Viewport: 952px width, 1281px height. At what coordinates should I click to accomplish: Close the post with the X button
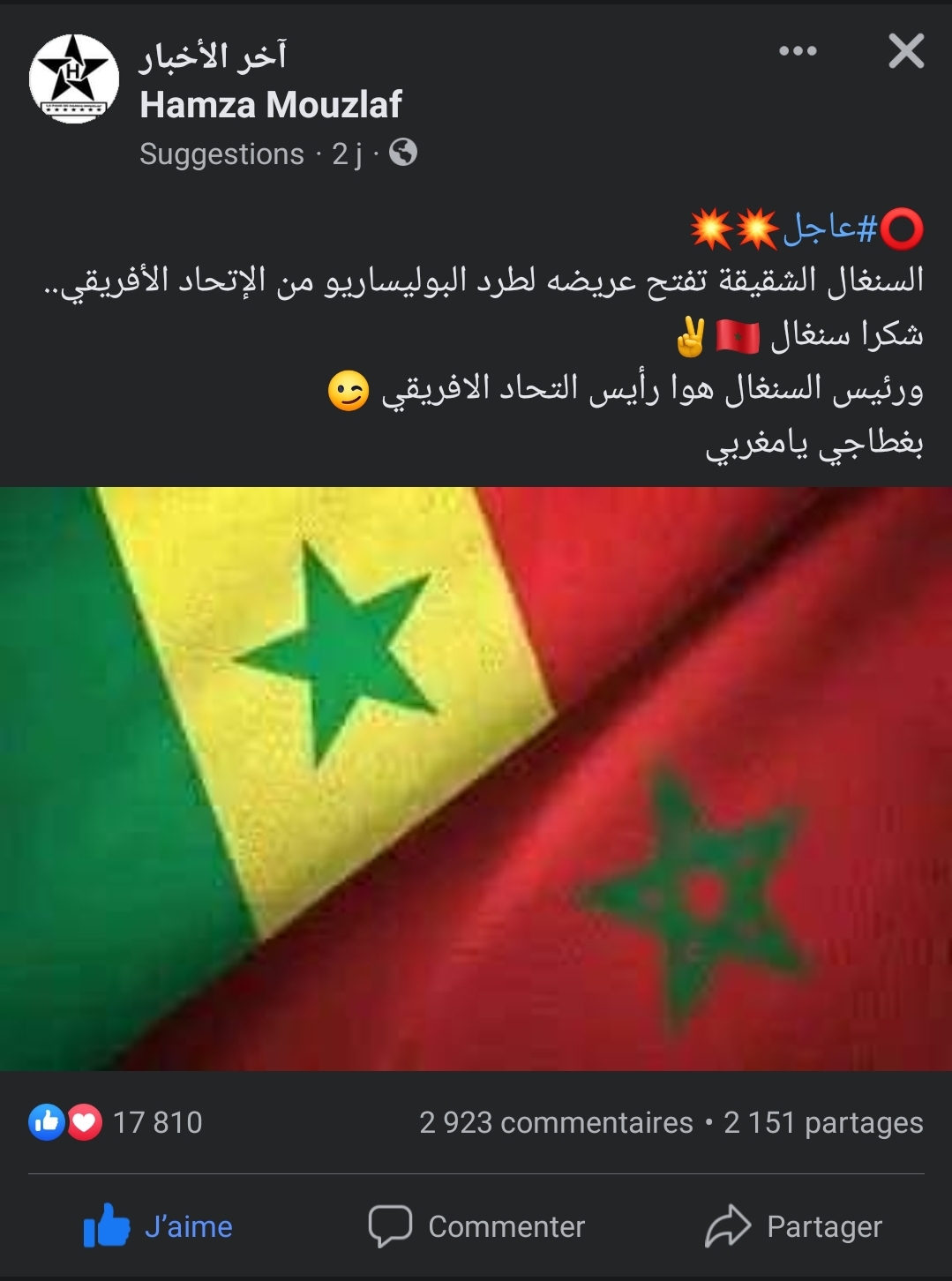[x=906, y=51]
